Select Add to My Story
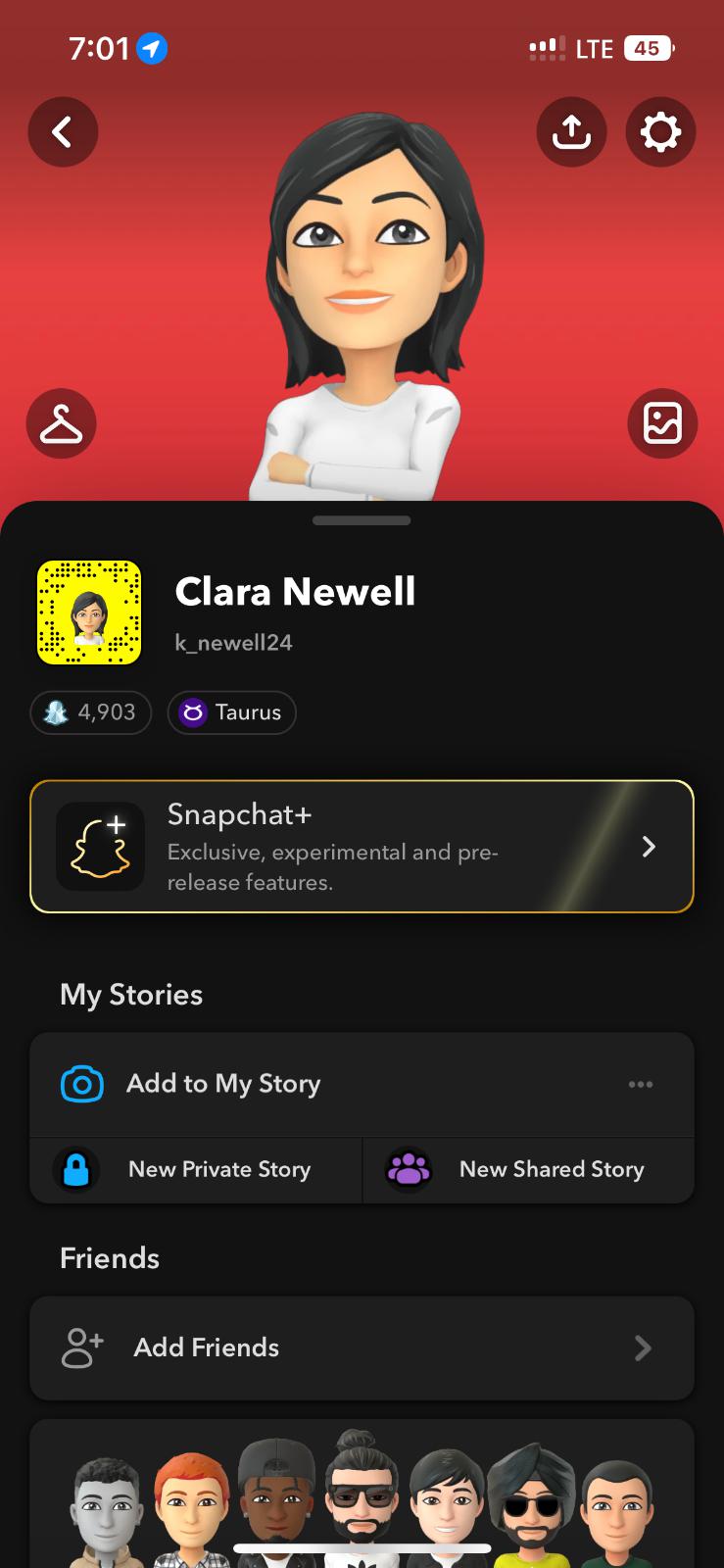Screen dimensions: 724x1568 (223, 1084)
